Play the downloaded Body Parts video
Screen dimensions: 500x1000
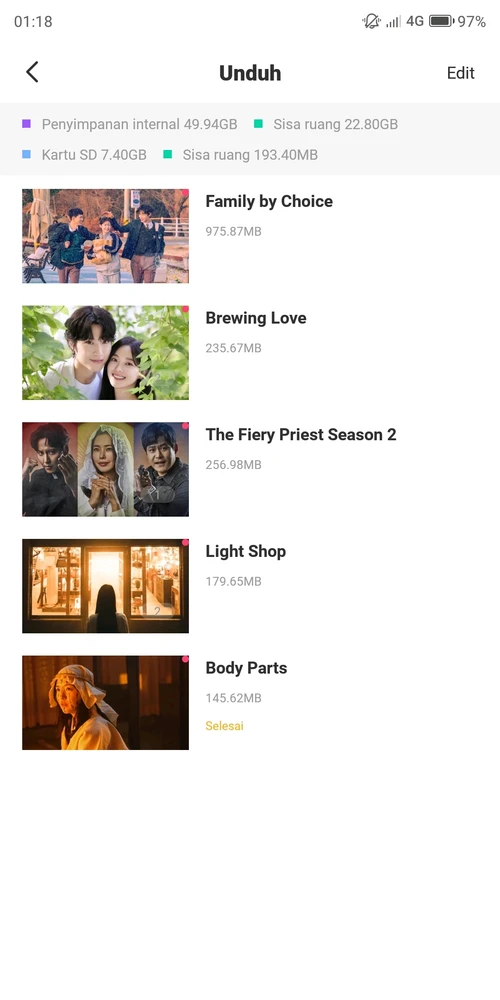(x=250, y=703)
